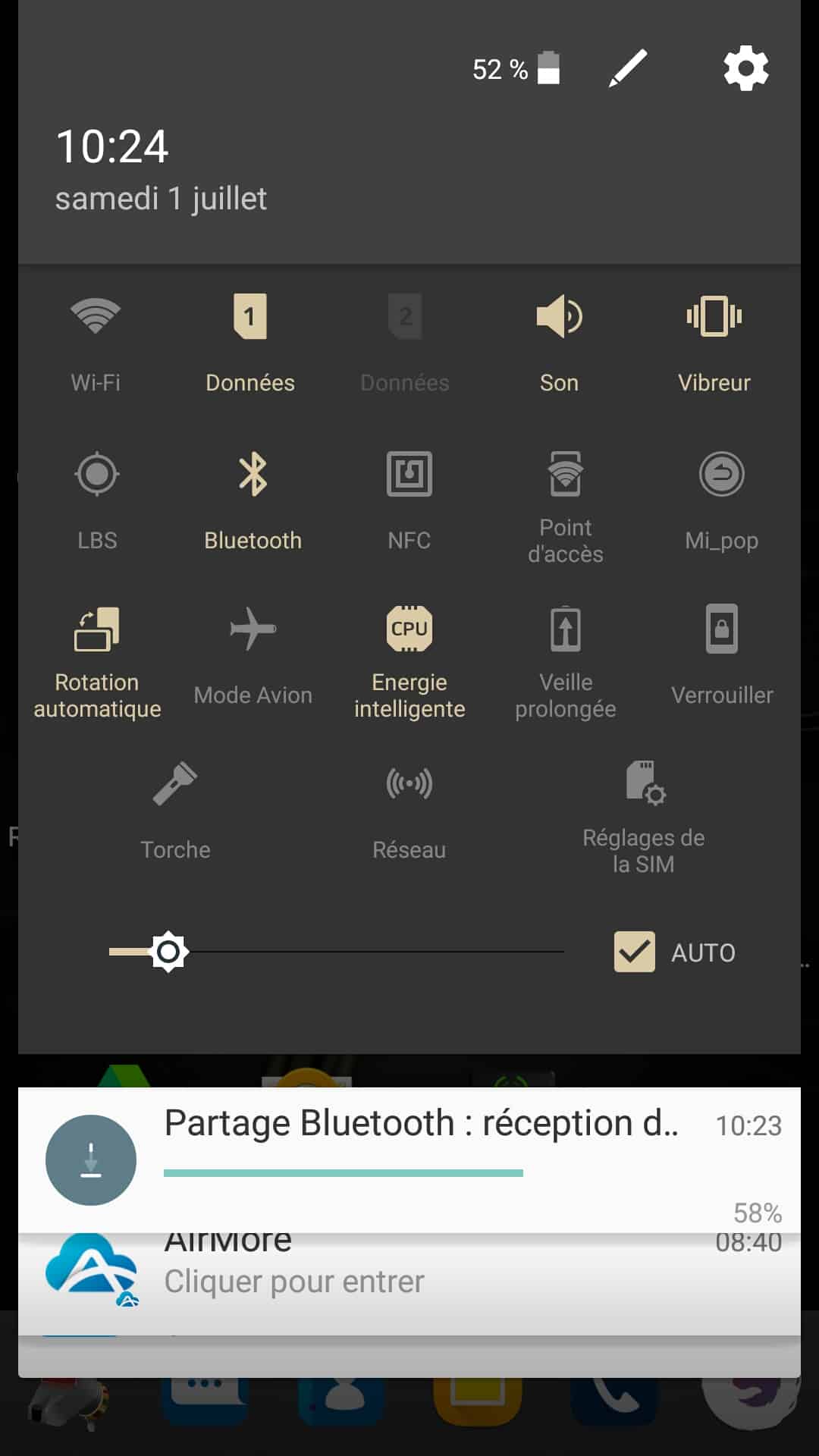Open the settings gear icon
The image size is (819, 1456).
click(746, 69)
